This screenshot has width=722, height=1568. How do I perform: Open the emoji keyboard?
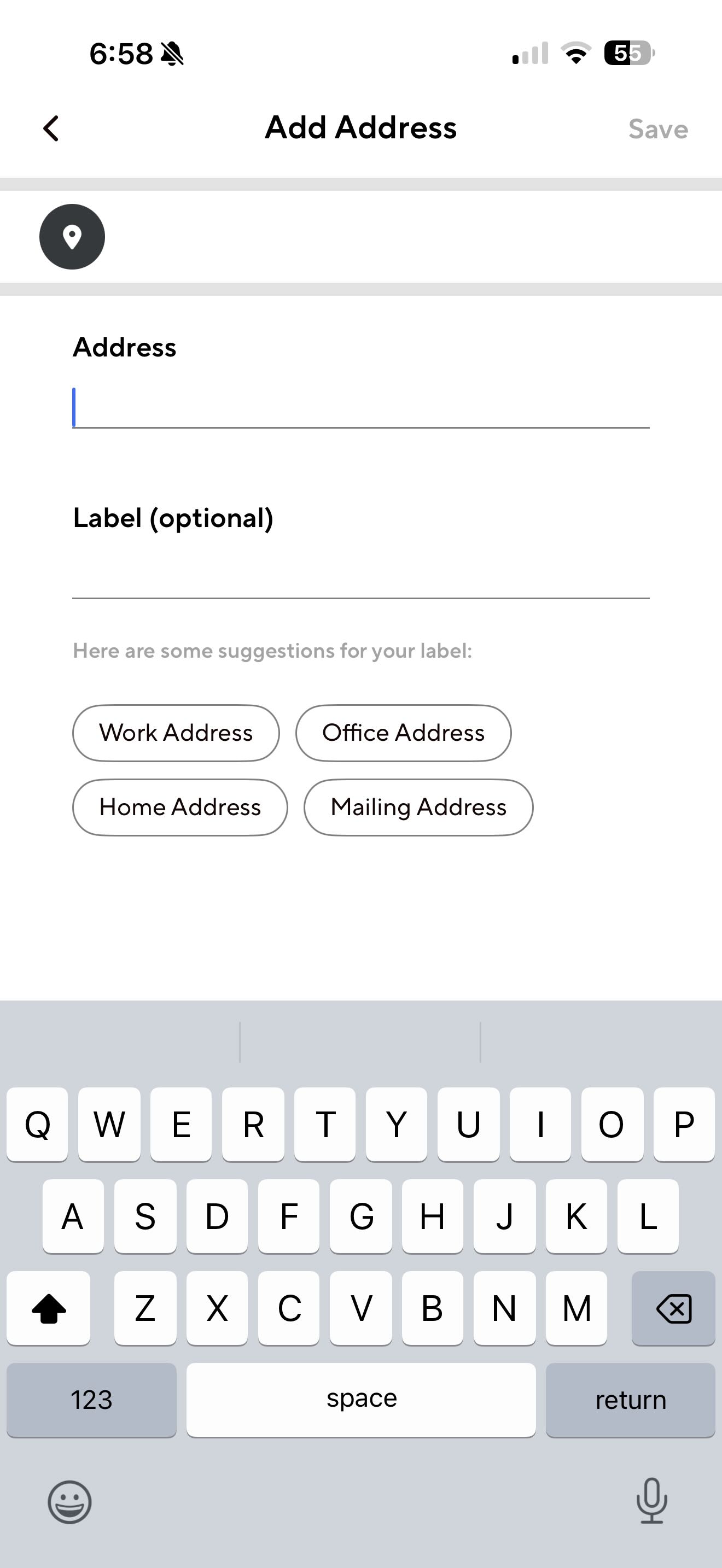pos(69,1502)
